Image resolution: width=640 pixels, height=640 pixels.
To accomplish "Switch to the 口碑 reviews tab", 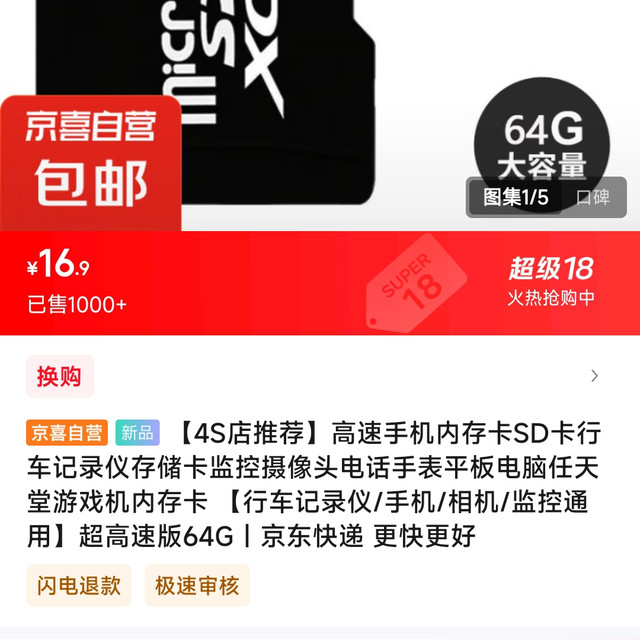I will (593, 197).
